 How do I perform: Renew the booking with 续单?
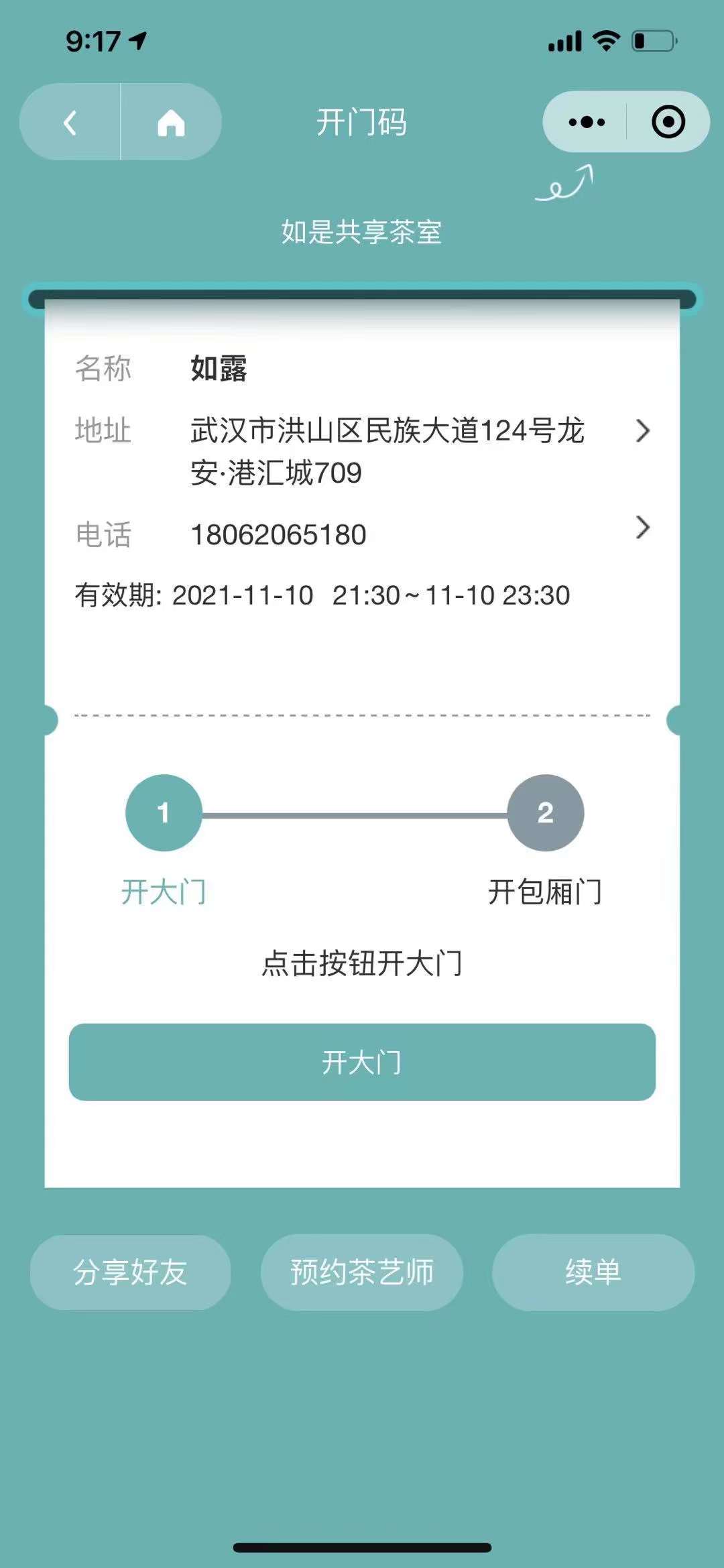593,1272
